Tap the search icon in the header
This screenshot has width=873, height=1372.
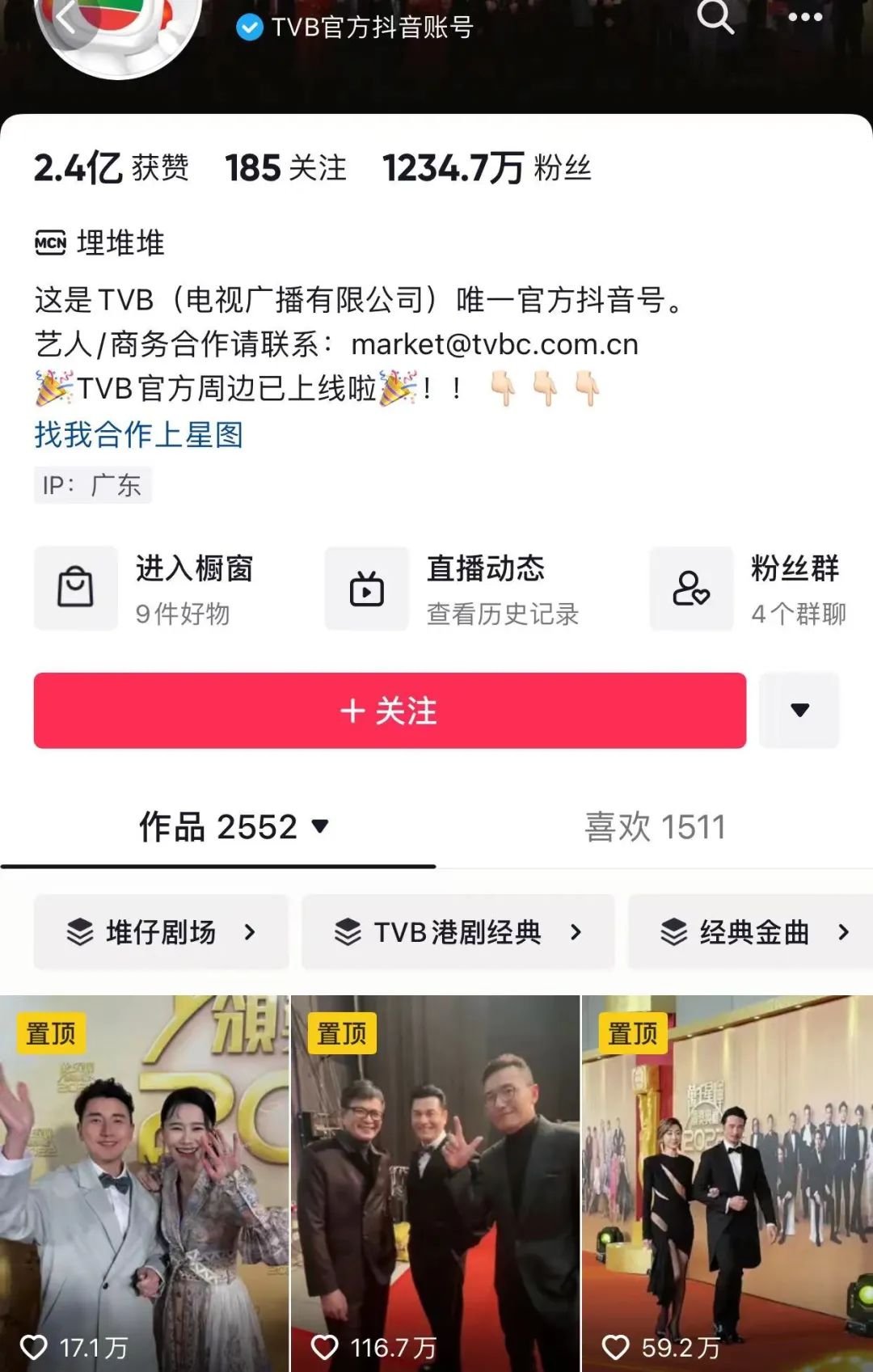click(x=715, y=17)
